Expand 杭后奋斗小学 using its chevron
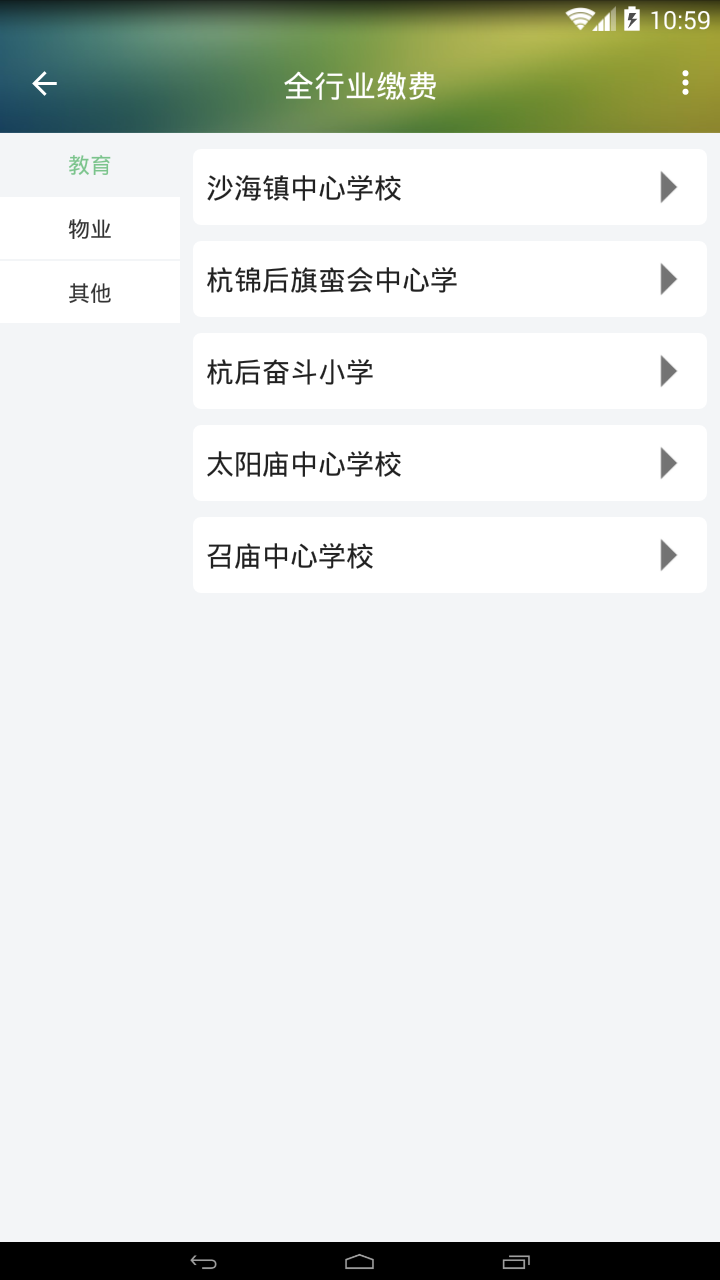The image size is (720, 1280). (667, 371)
